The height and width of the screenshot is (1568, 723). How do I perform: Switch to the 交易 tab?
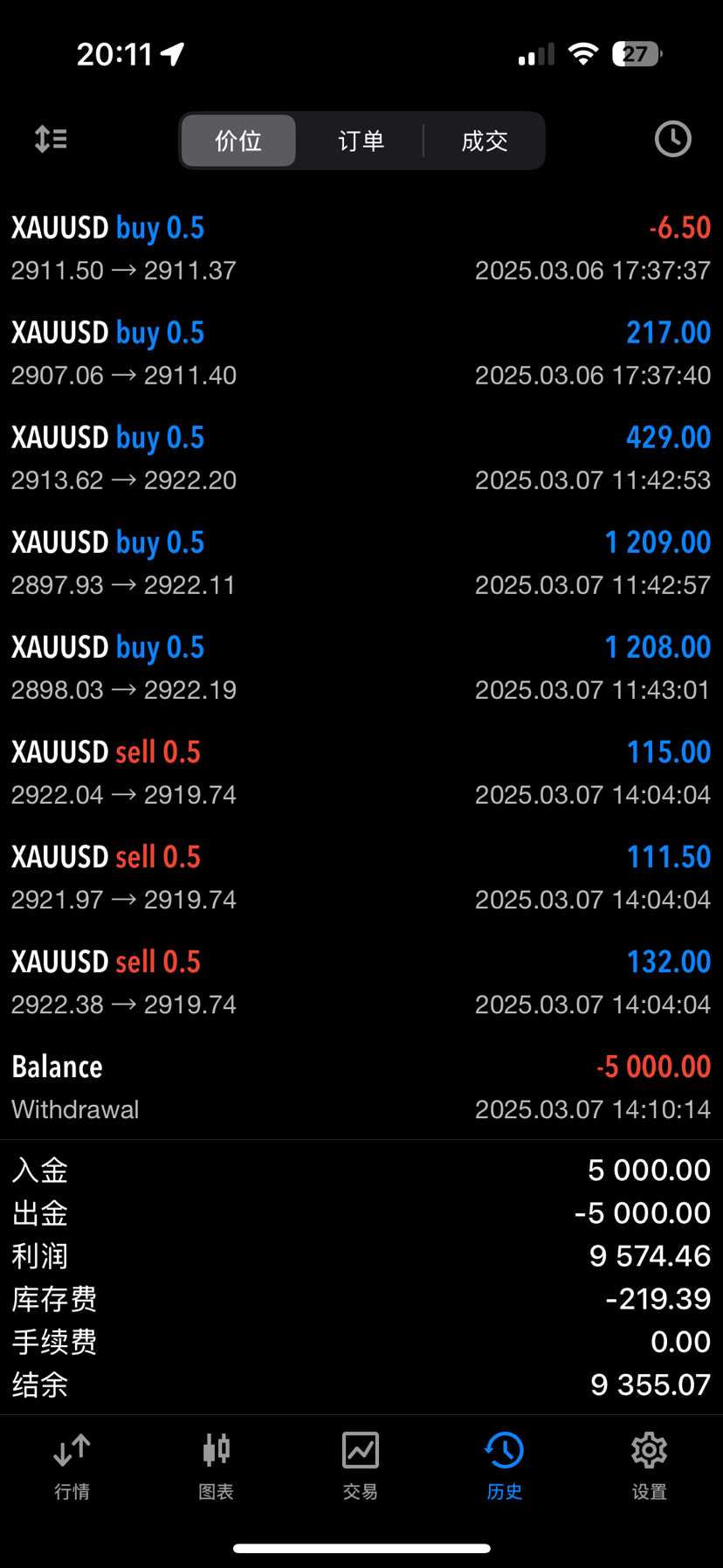coord(360,1466)
